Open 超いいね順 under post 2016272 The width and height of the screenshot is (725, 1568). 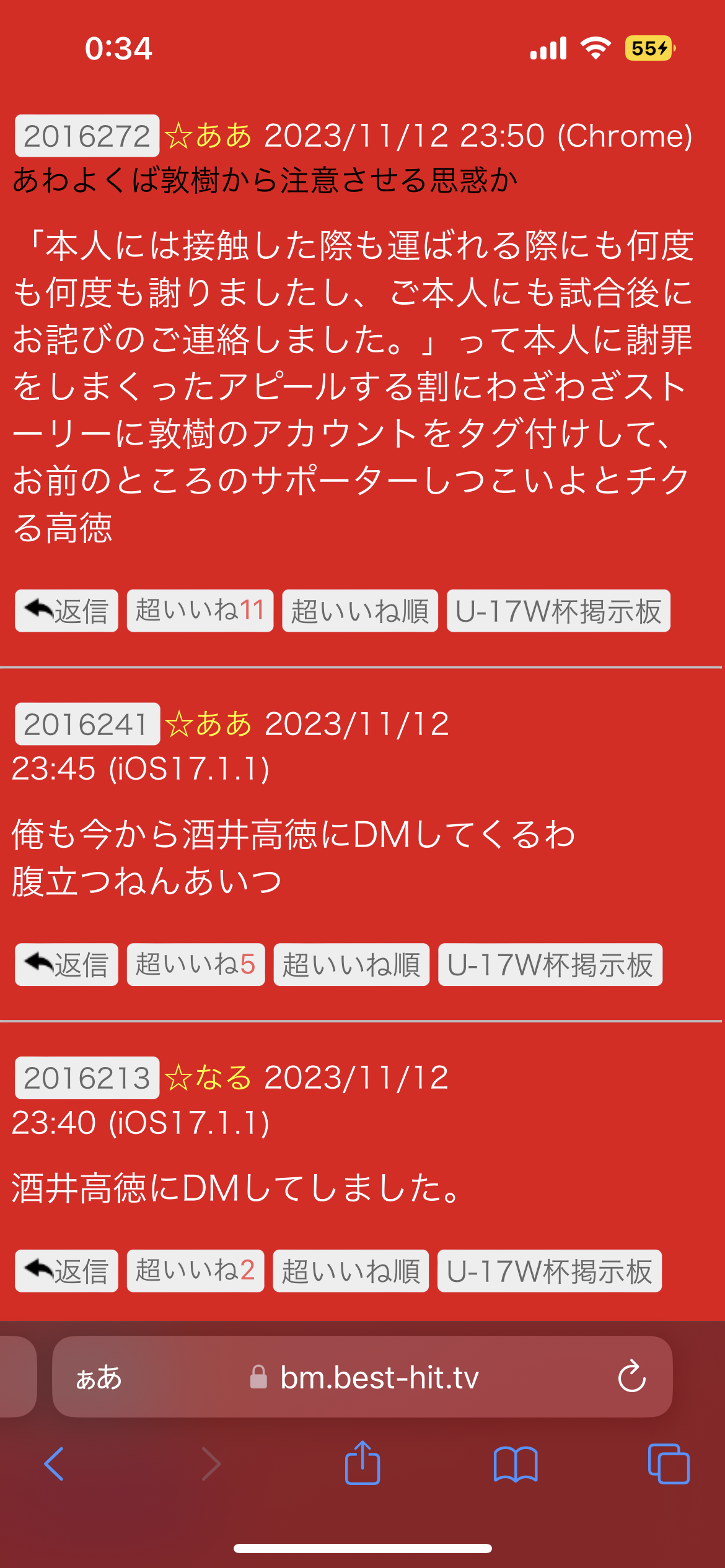pos(359,611)
